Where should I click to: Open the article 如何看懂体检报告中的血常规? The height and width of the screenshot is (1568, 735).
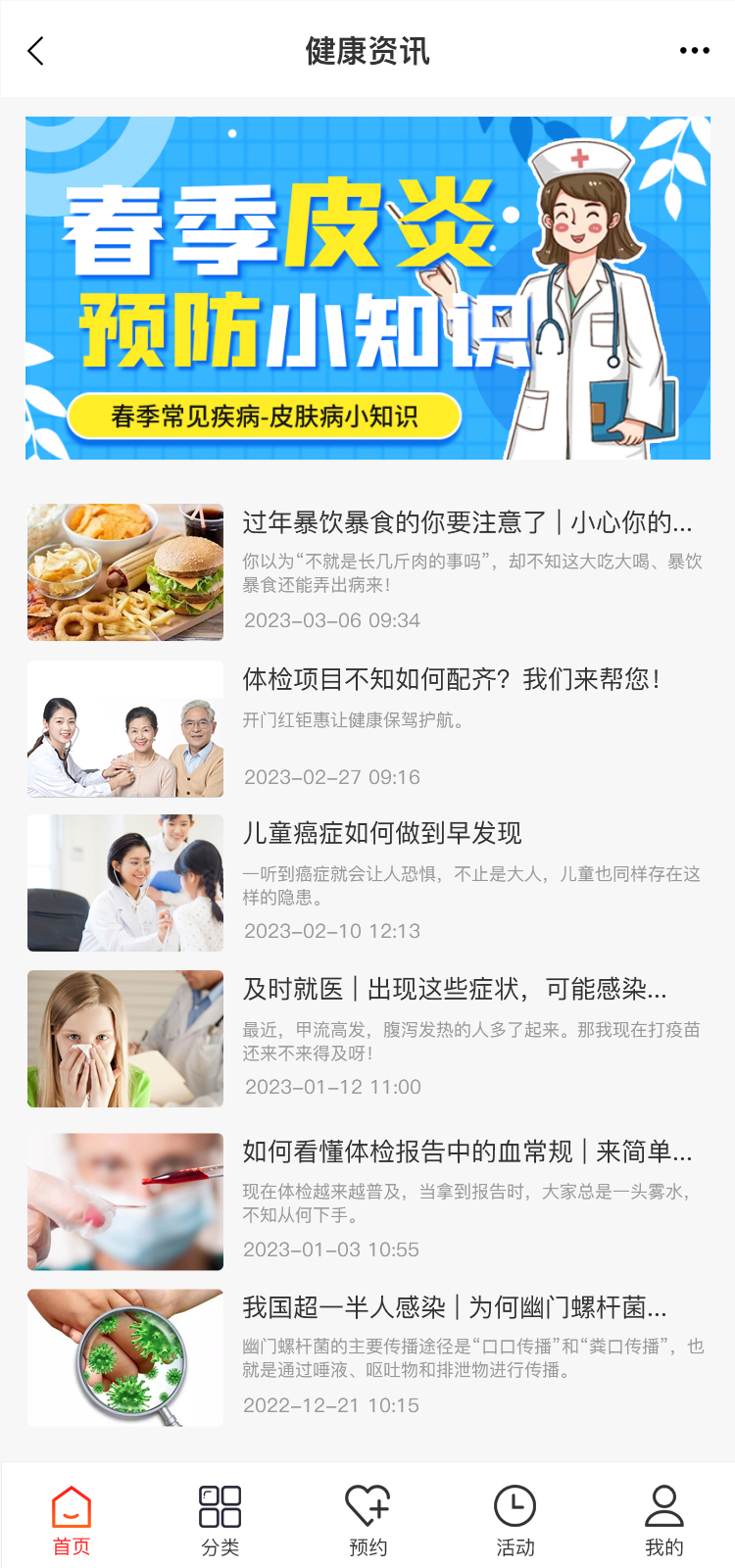coord(466,1151)
